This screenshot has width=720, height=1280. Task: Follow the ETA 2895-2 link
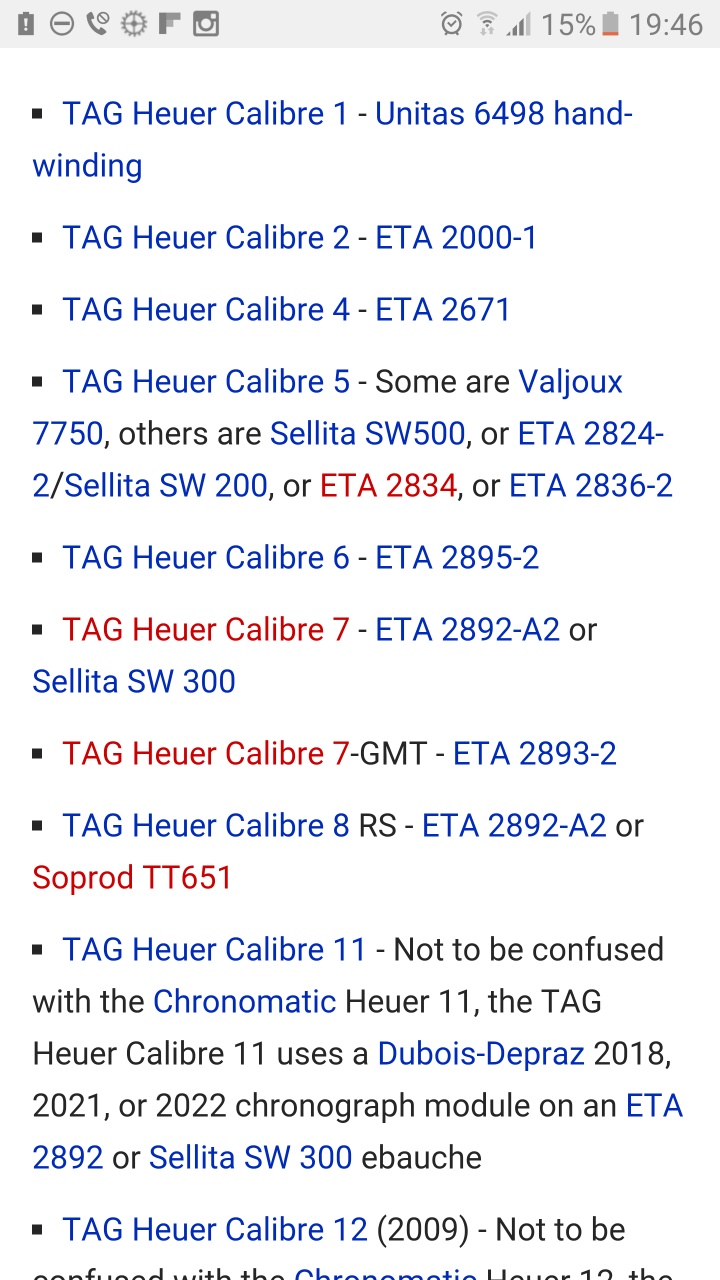(x=457, y=558)
